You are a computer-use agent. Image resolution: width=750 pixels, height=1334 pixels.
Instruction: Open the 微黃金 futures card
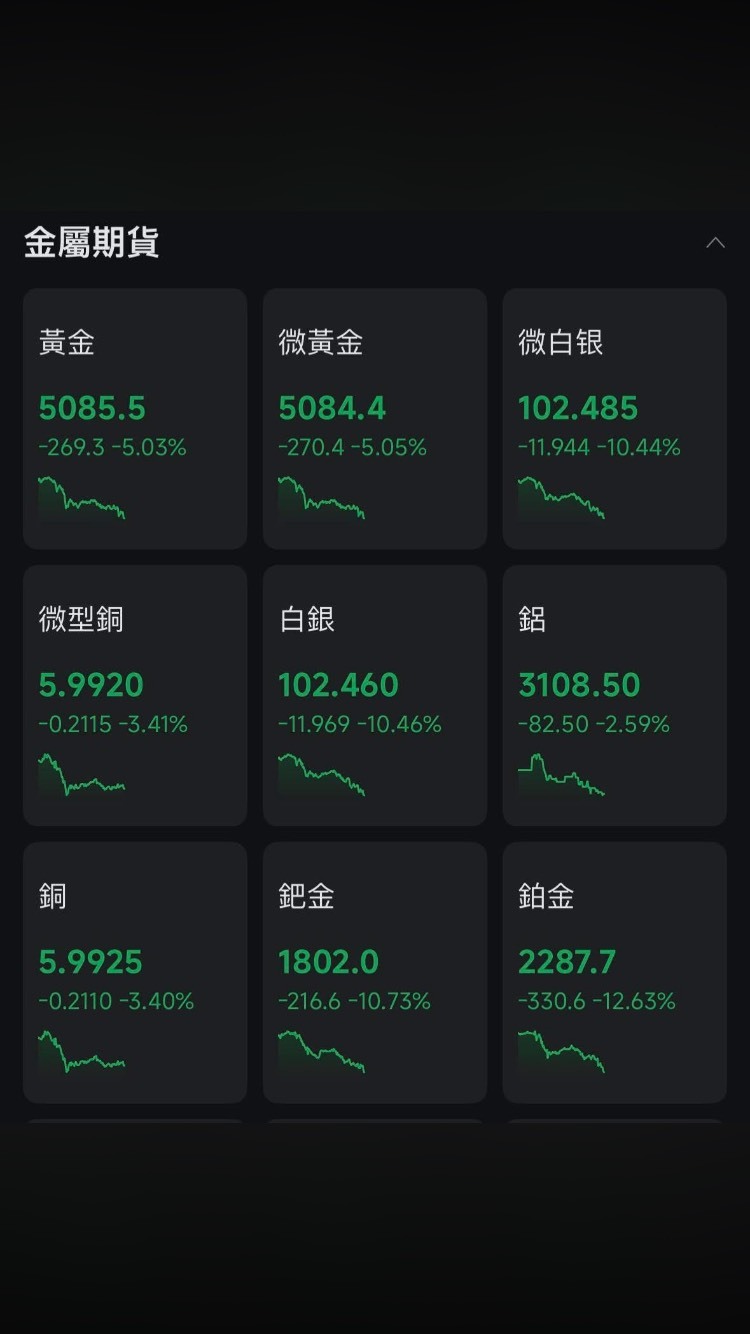coord(375,419)
